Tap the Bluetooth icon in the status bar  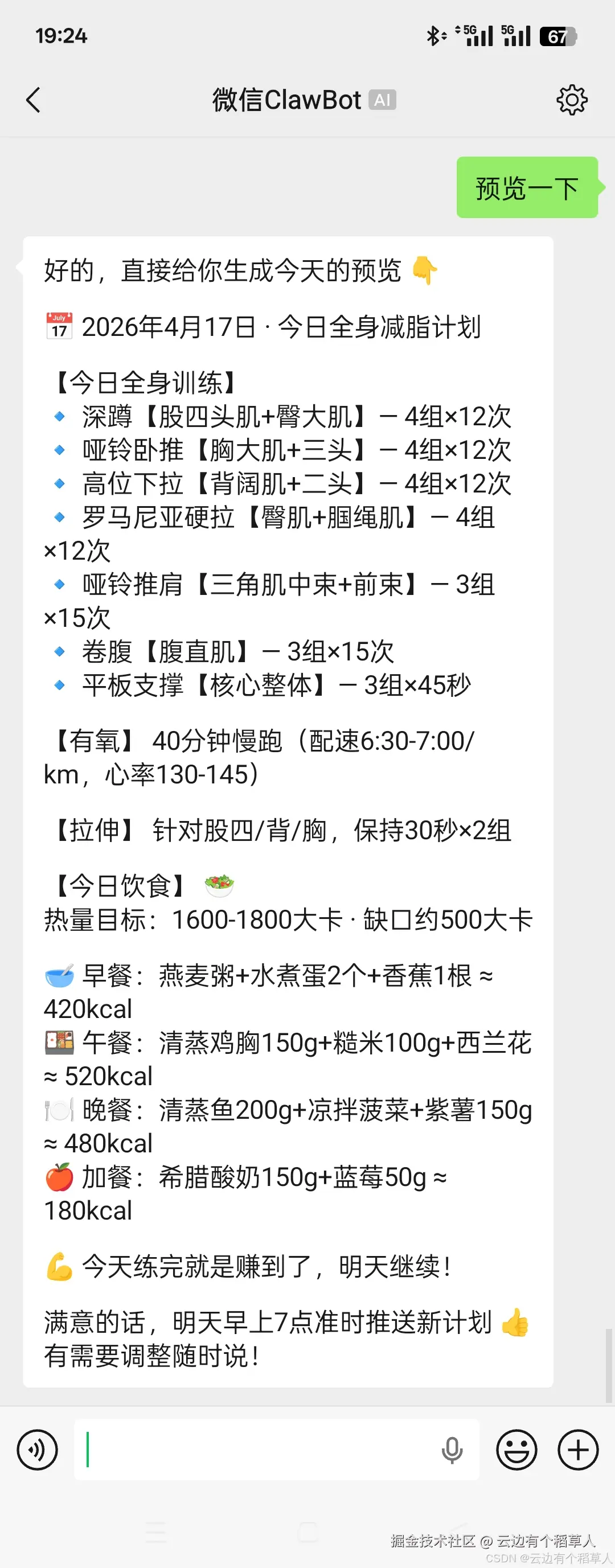tap(433, 36)
